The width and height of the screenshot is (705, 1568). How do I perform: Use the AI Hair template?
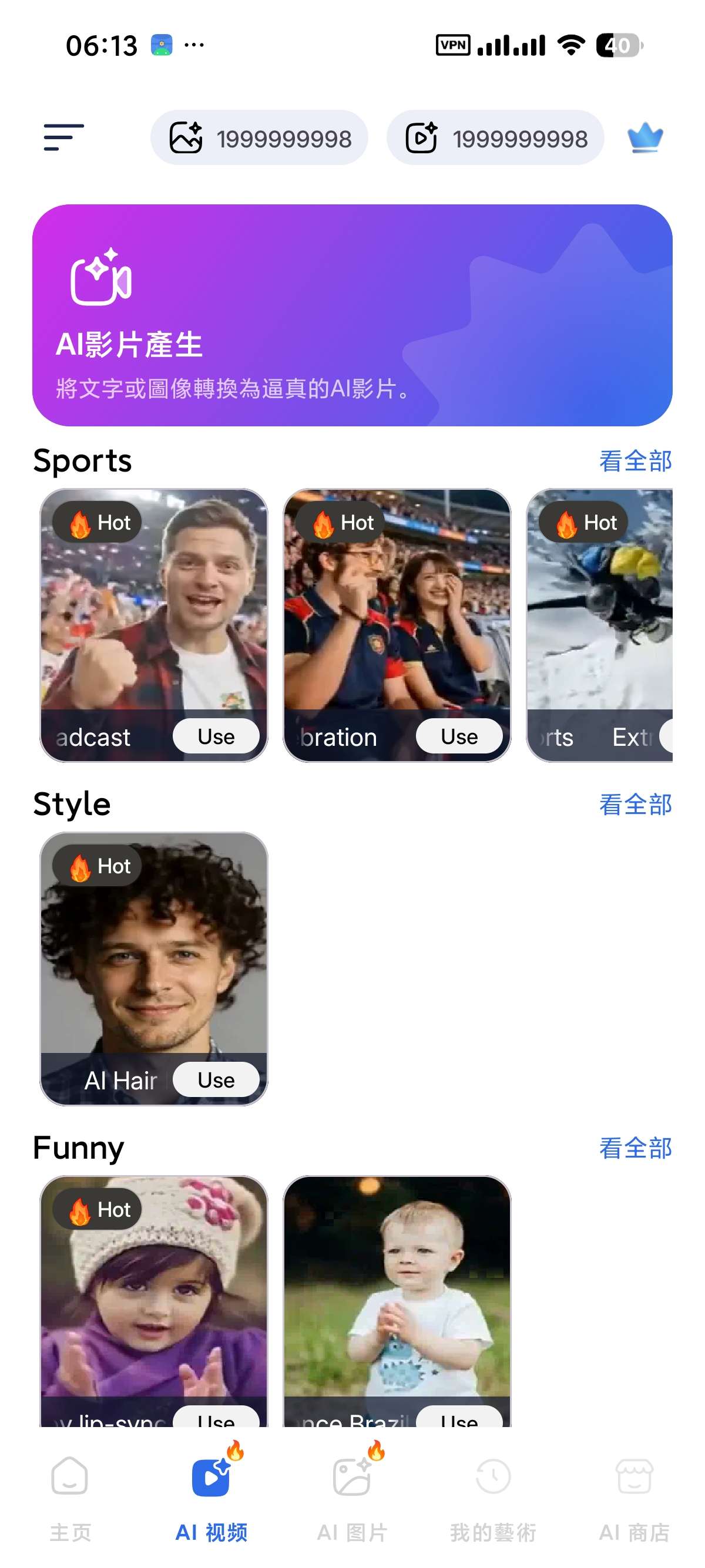coord(216,1081)
